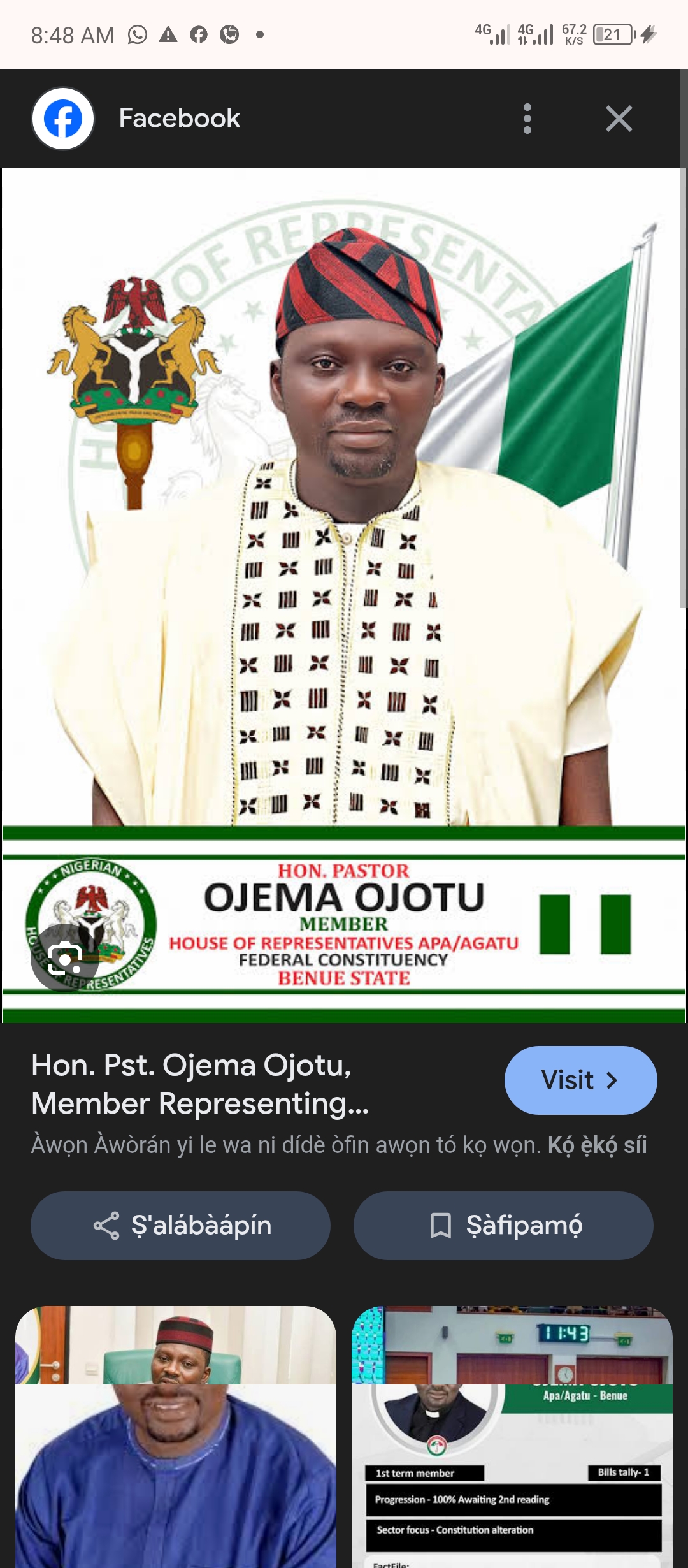
Task: Close the image viewer
Action: (619, 119)
